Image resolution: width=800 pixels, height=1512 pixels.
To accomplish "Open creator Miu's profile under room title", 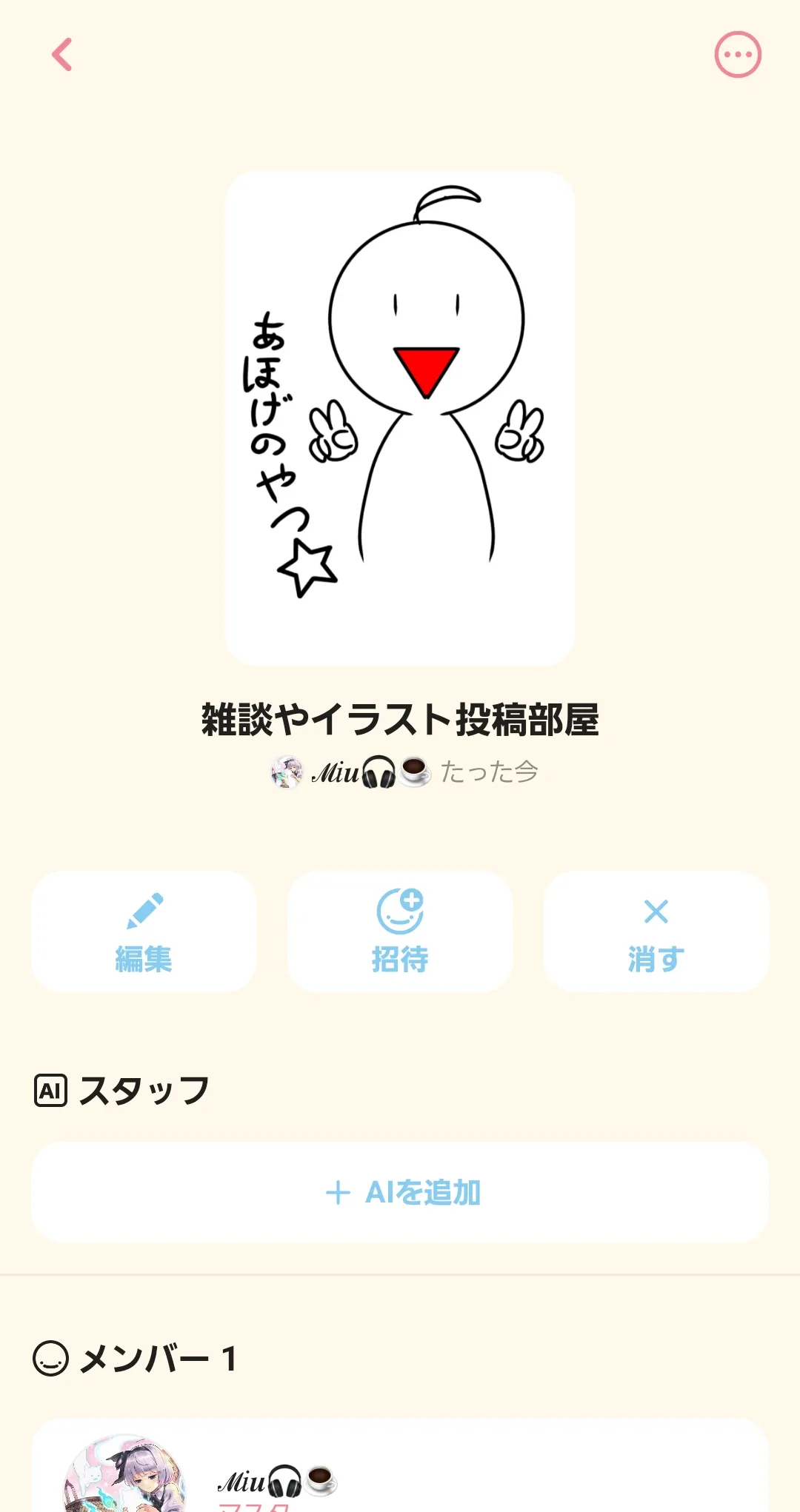I will [x=351, y=772].
